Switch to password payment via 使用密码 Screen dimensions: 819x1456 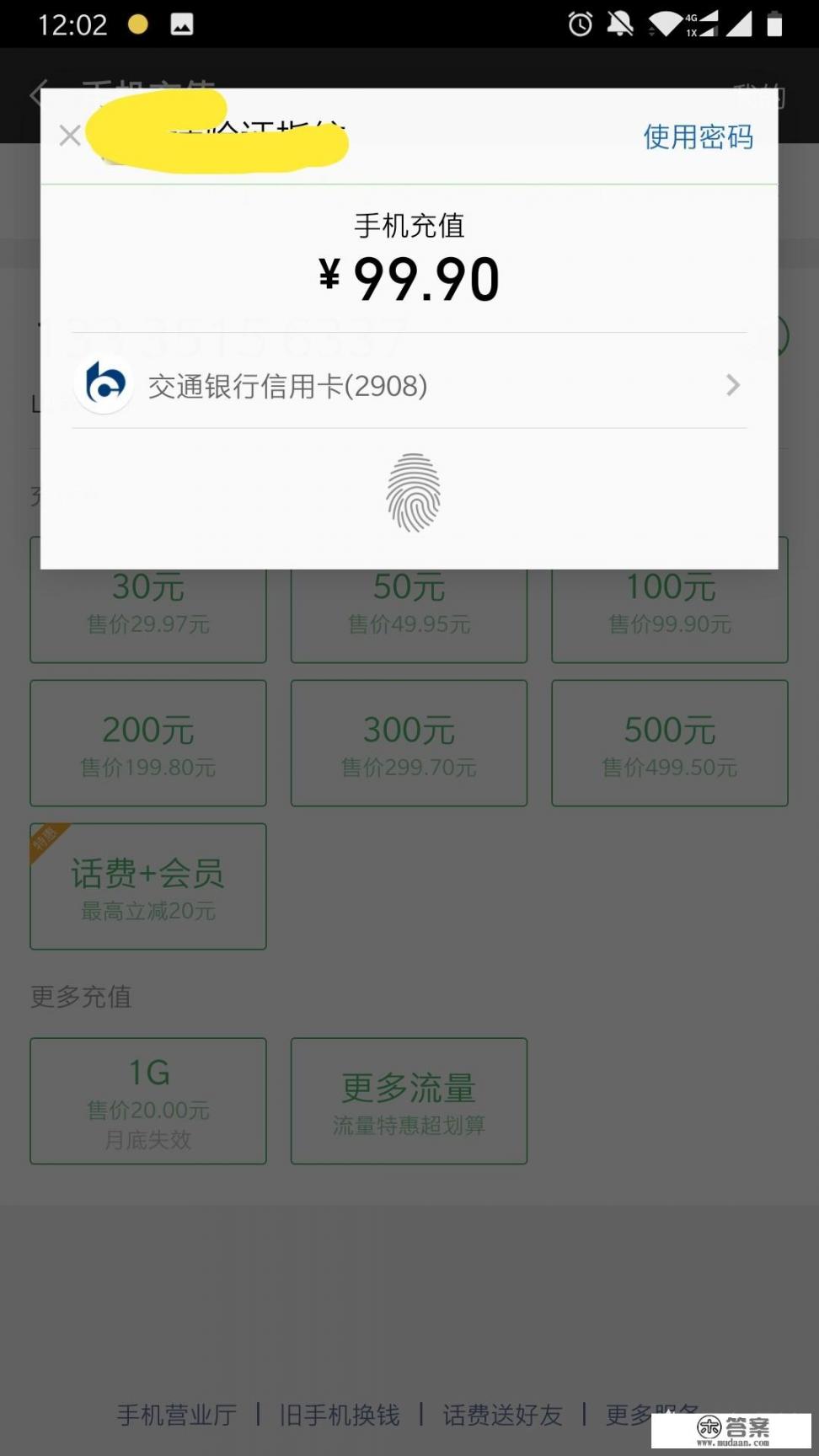click(x=698, y=136)
